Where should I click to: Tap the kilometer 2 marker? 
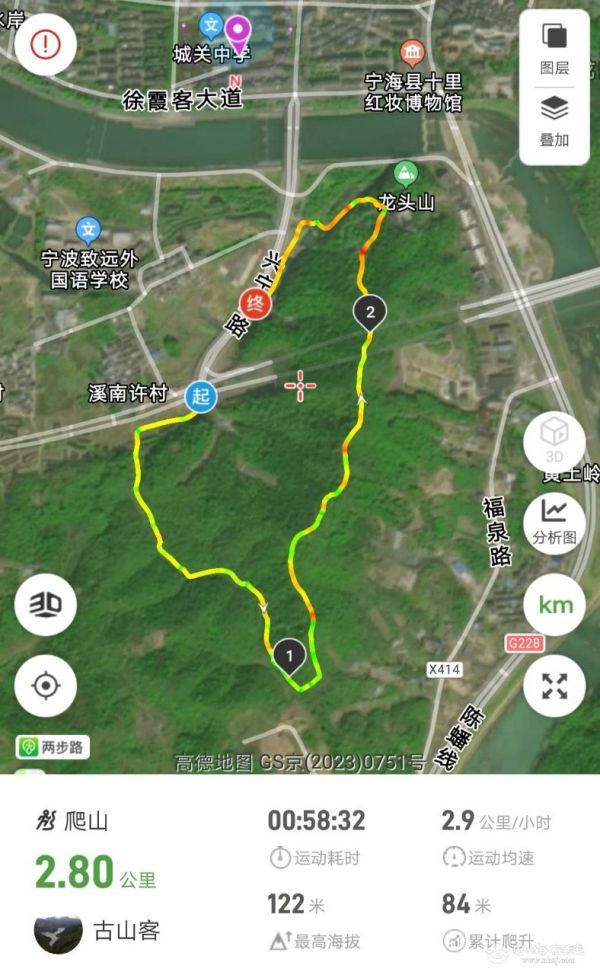tap(370, 313)
